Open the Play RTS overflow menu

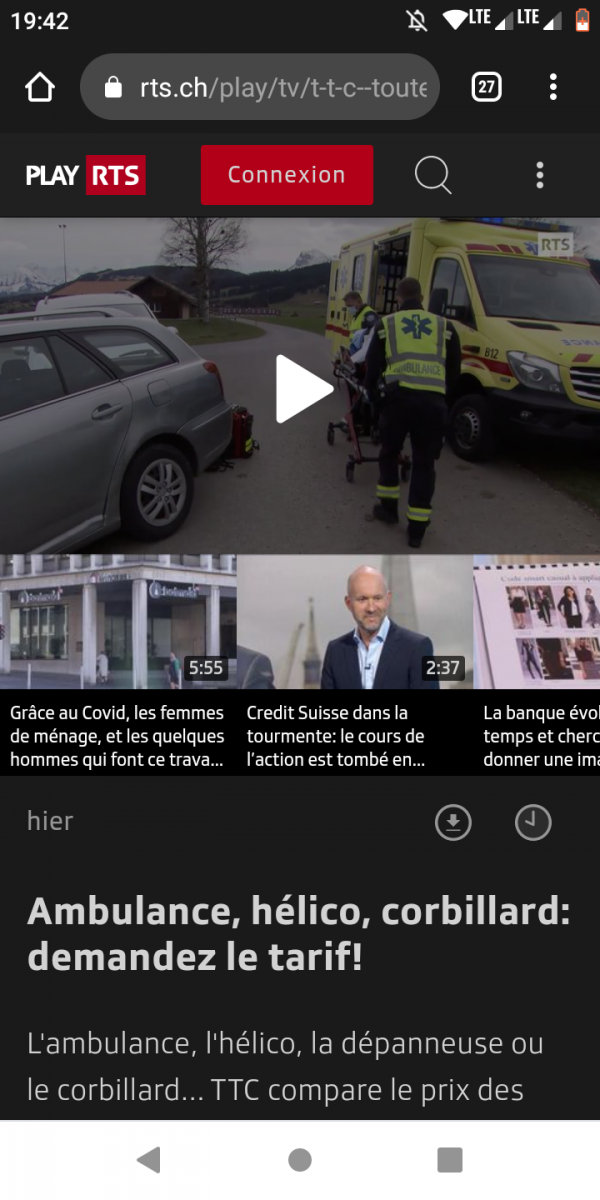pos(540,176)
